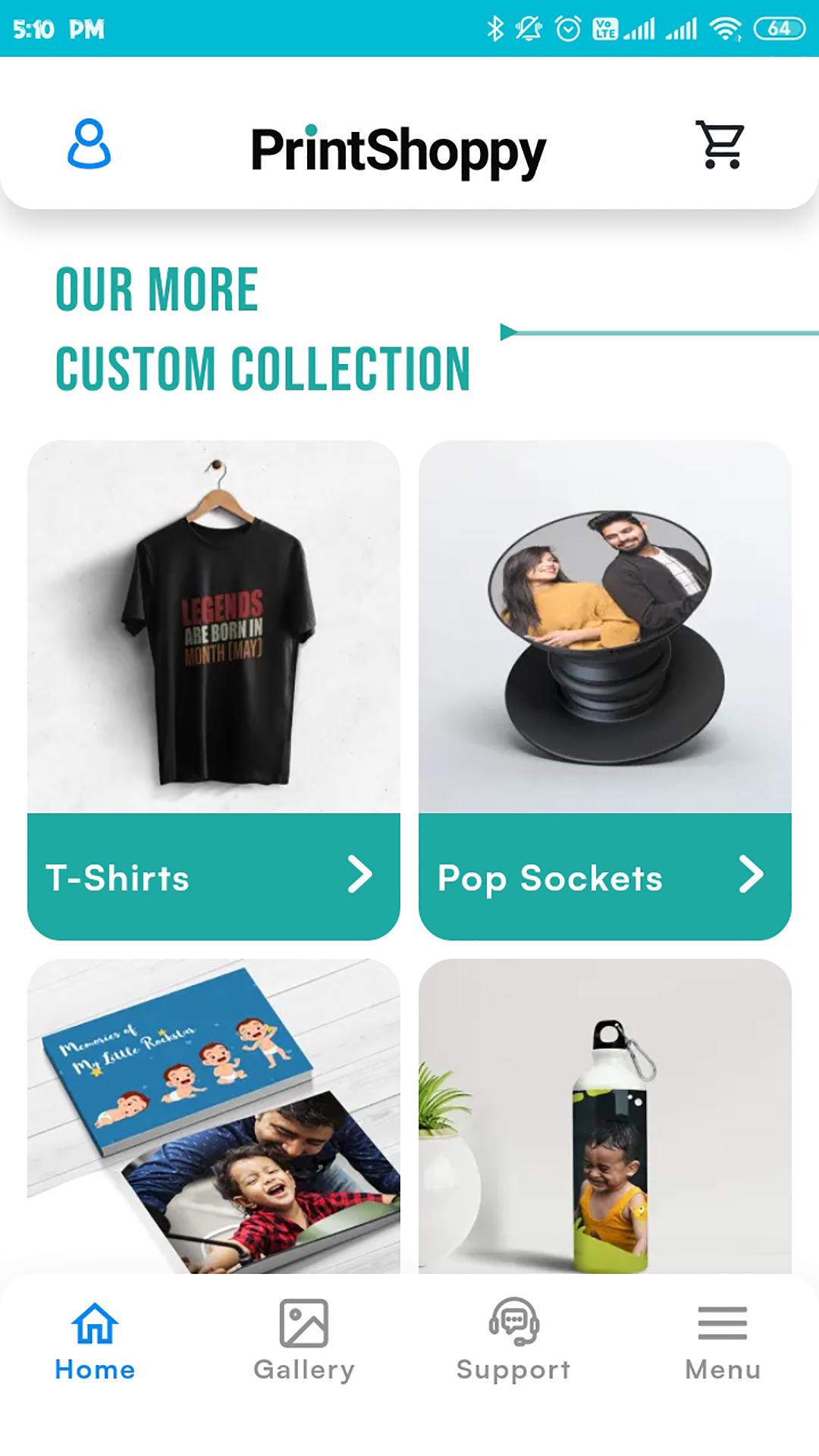Open the Menu tab
The width and height of the screenshot is (819, 1456).
tap(723, 1341)
